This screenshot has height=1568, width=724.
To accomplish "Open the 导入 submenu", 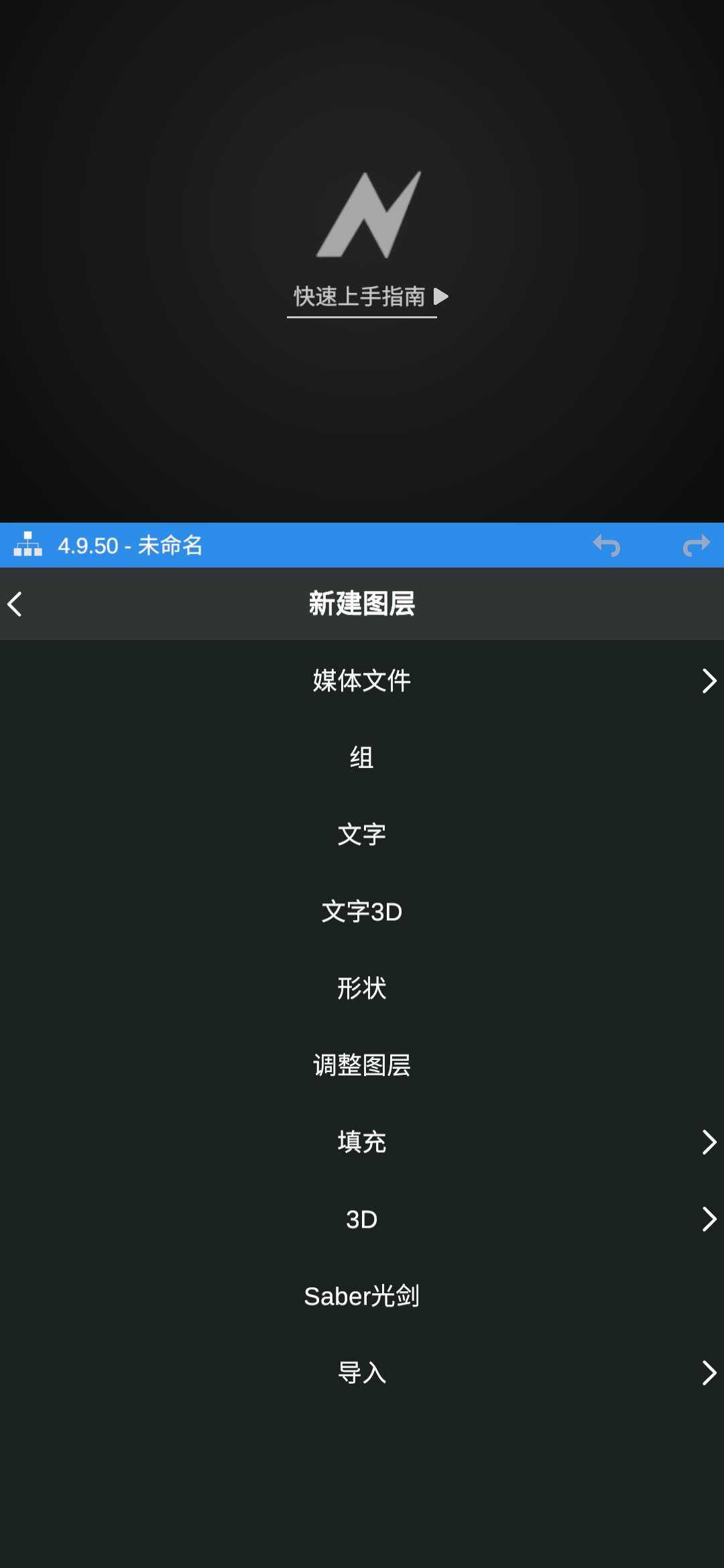I will coord(362,1373).
